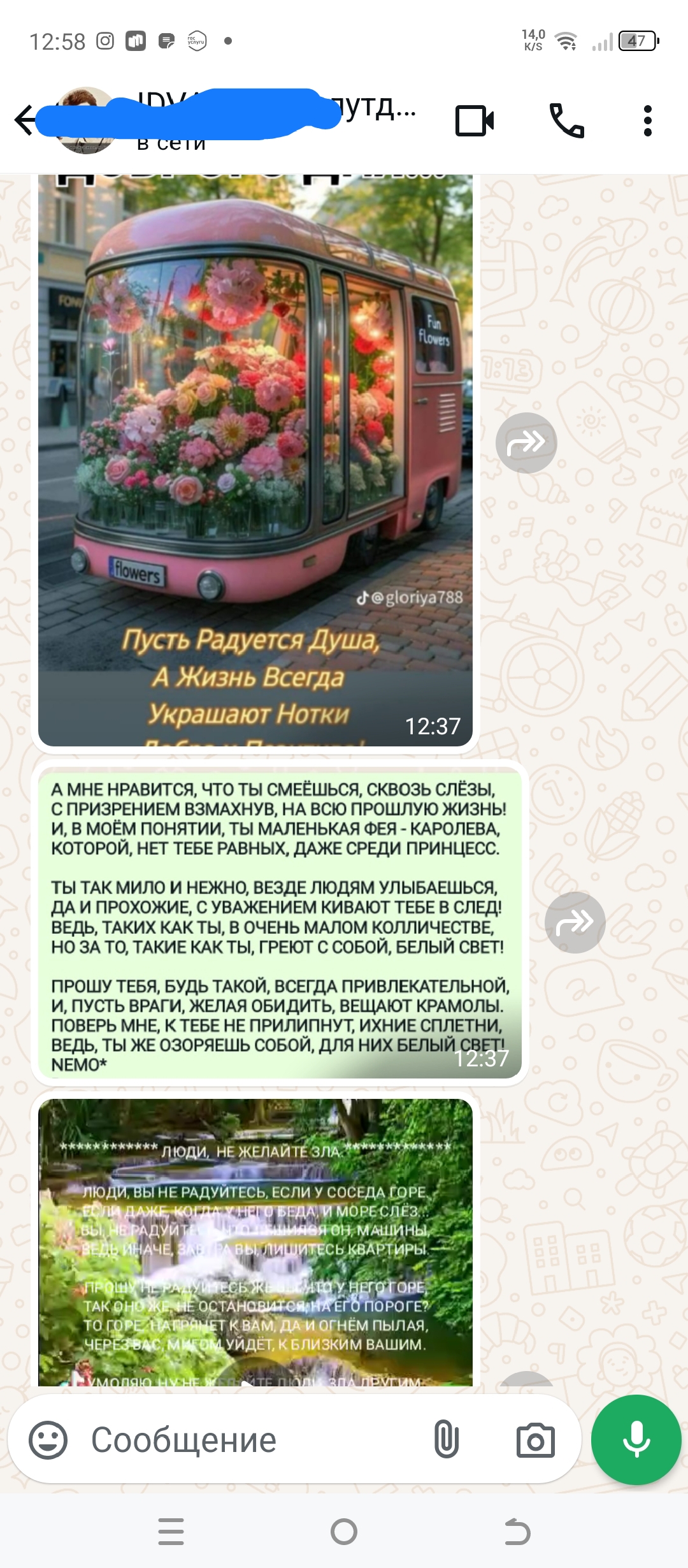This screenshot has width=688, height=1568.
Task: Focus the Сообщение message field
Action: (255, 1440)
